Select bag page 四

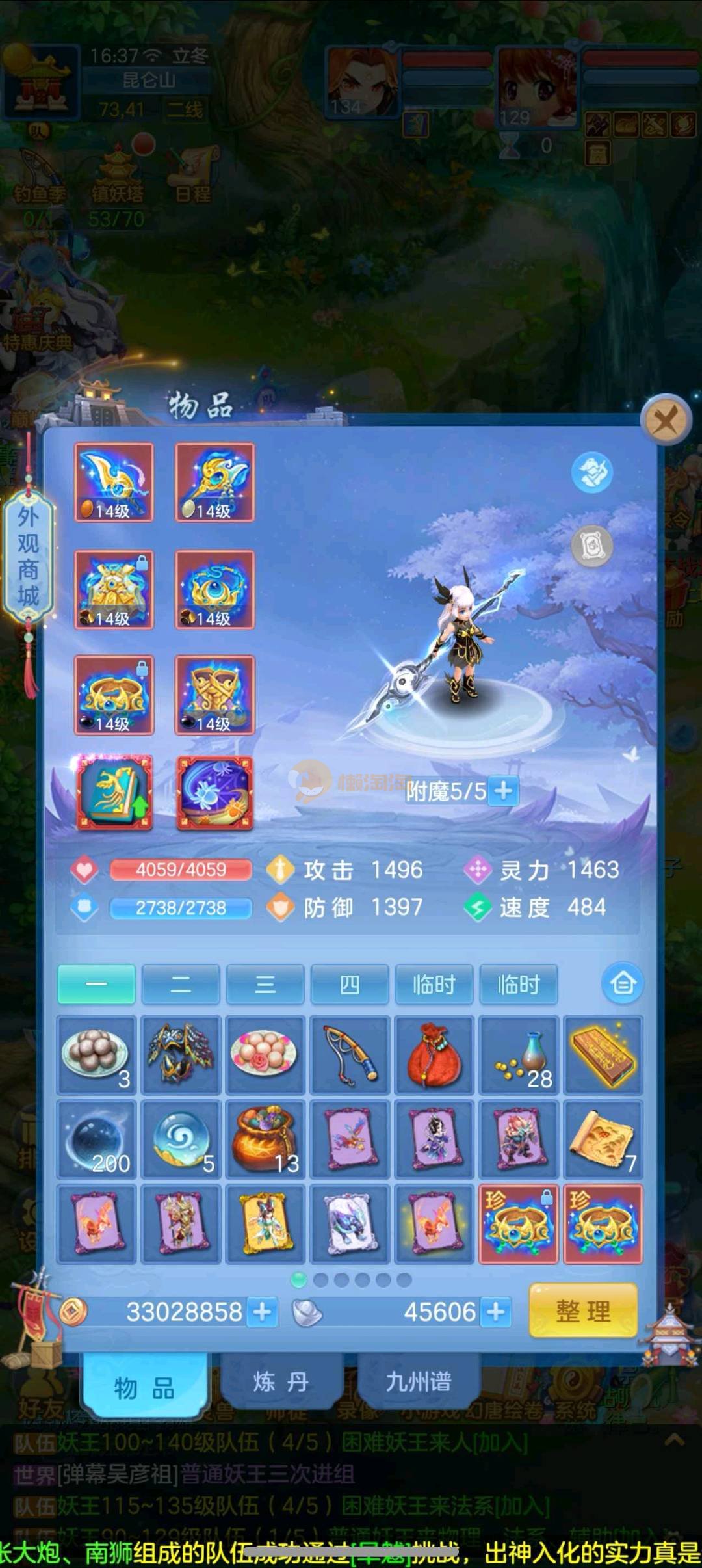[x=349, y=984]
